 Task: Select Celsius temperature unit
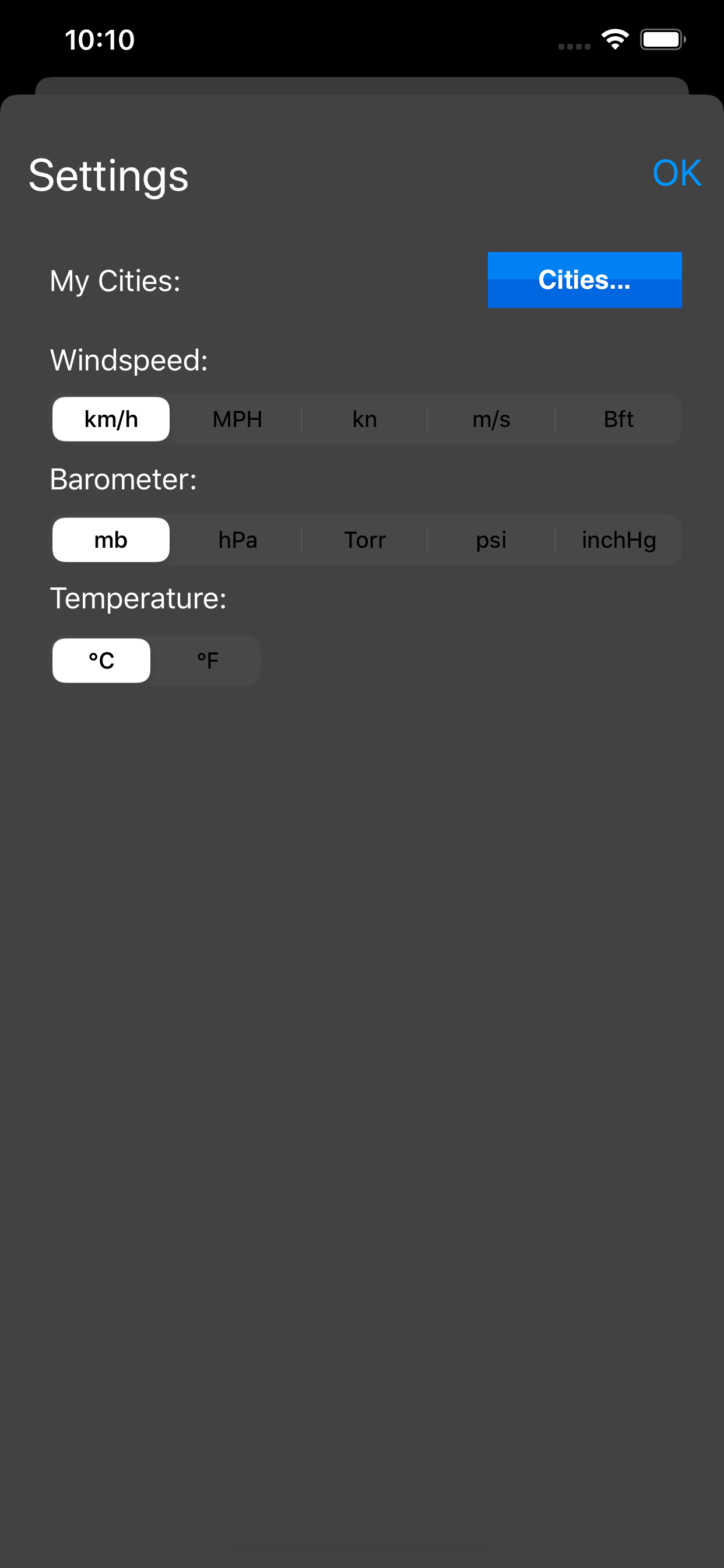(101, 660)
